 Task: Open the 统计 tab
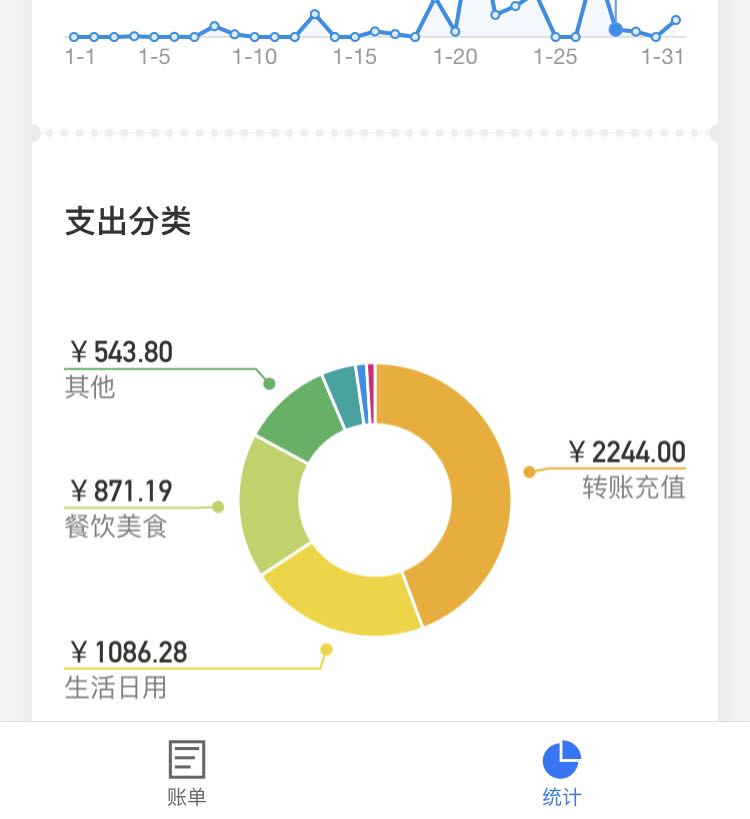point(561,772)
